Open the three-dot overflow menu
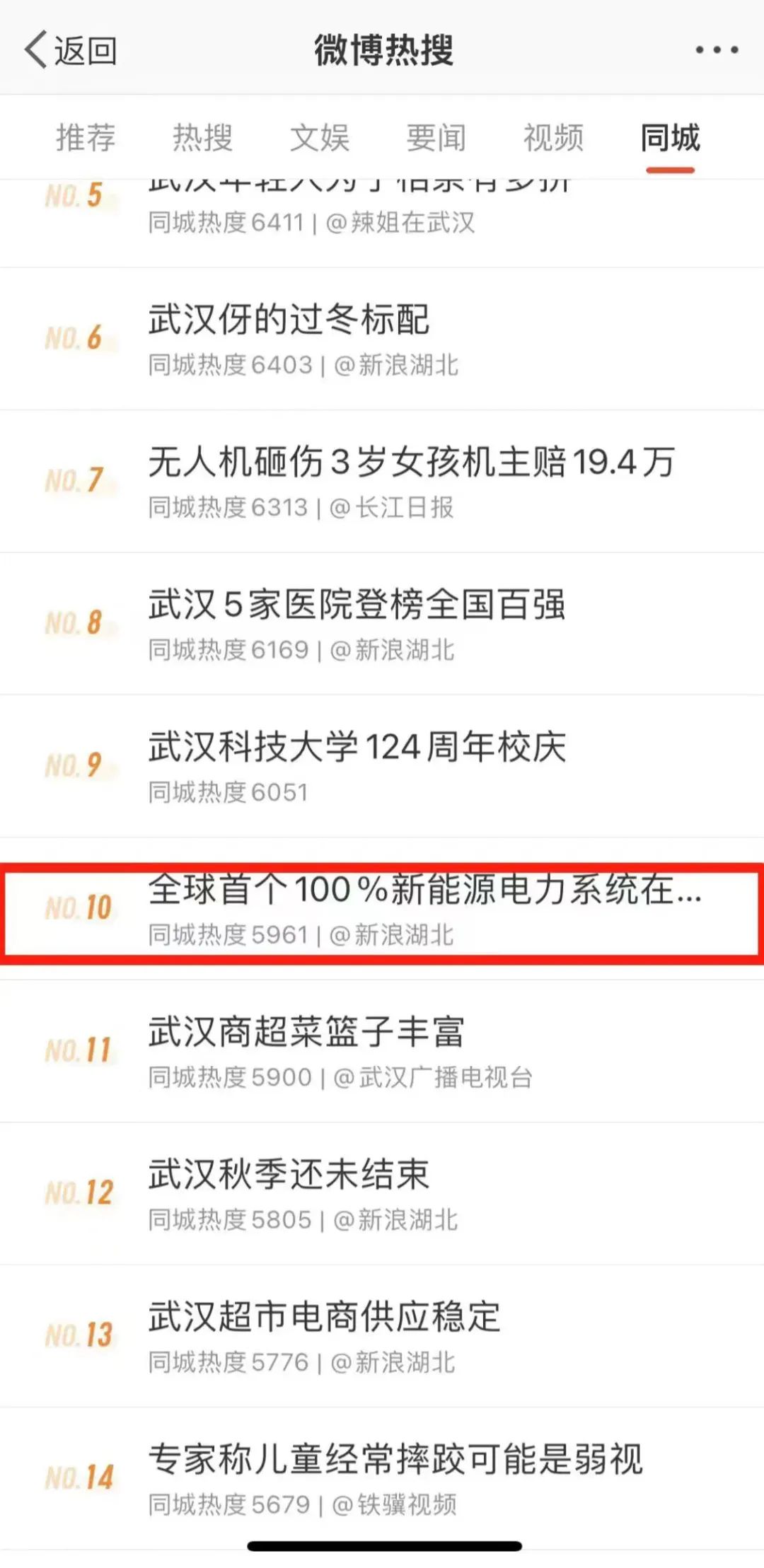Viewport: 764px width, 1568px height. point(717,50)
